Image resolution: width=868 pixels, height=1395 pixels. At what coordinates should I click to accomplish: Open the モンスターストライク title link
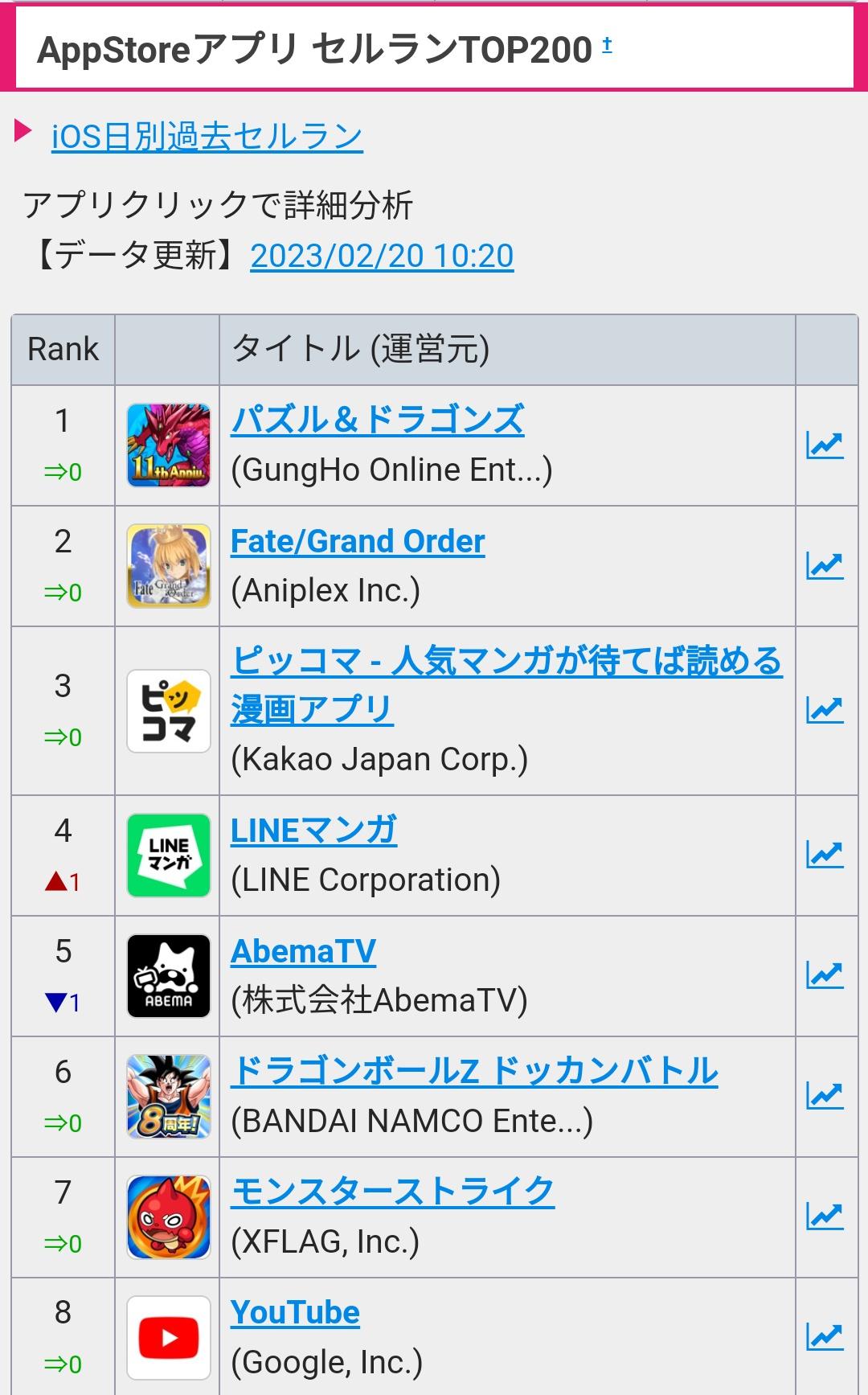click(392, 1192)
